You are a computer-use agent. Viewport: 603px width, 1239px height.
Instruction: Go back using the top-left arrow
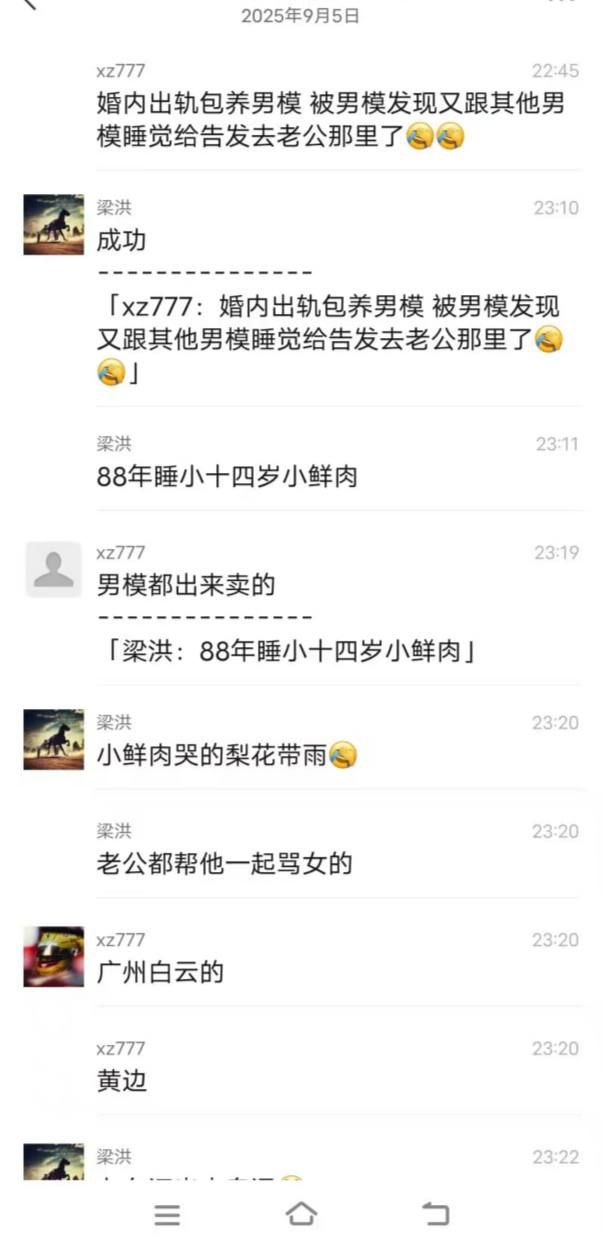coord(27,4)
